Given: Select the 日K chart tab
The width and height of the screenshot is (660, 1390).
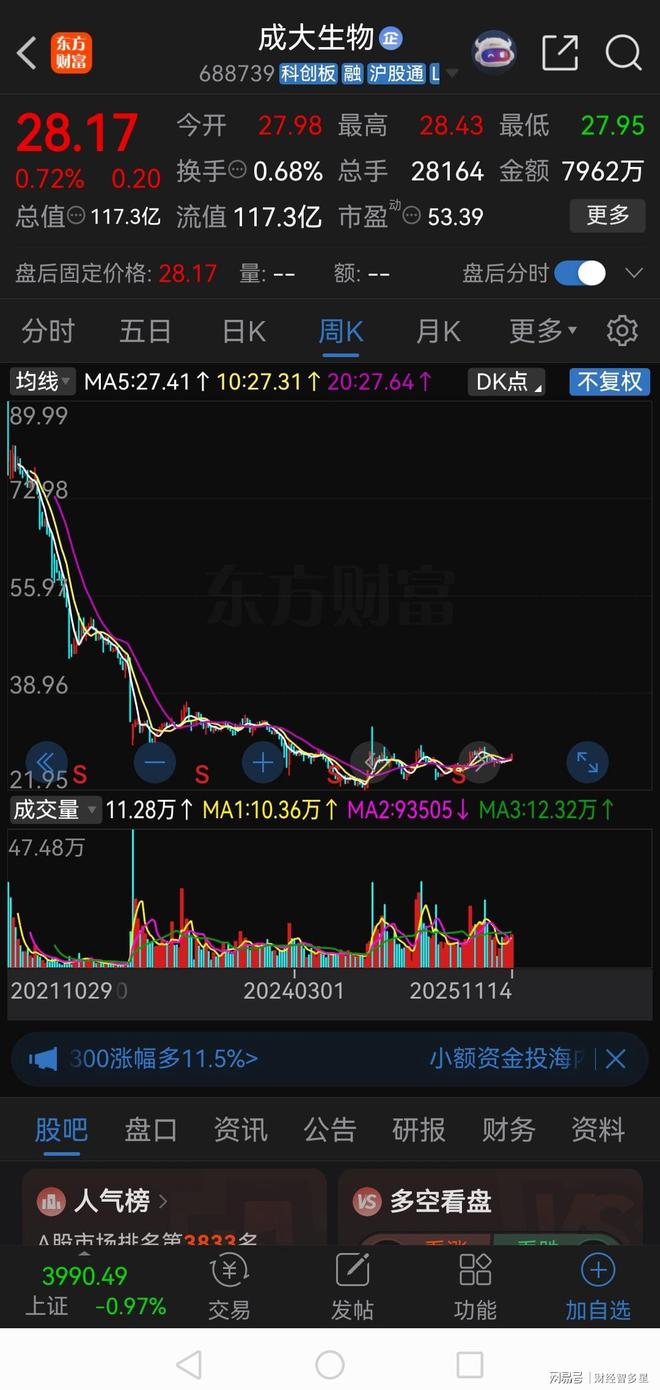Looking at the screenshot, I should (243, 331).
